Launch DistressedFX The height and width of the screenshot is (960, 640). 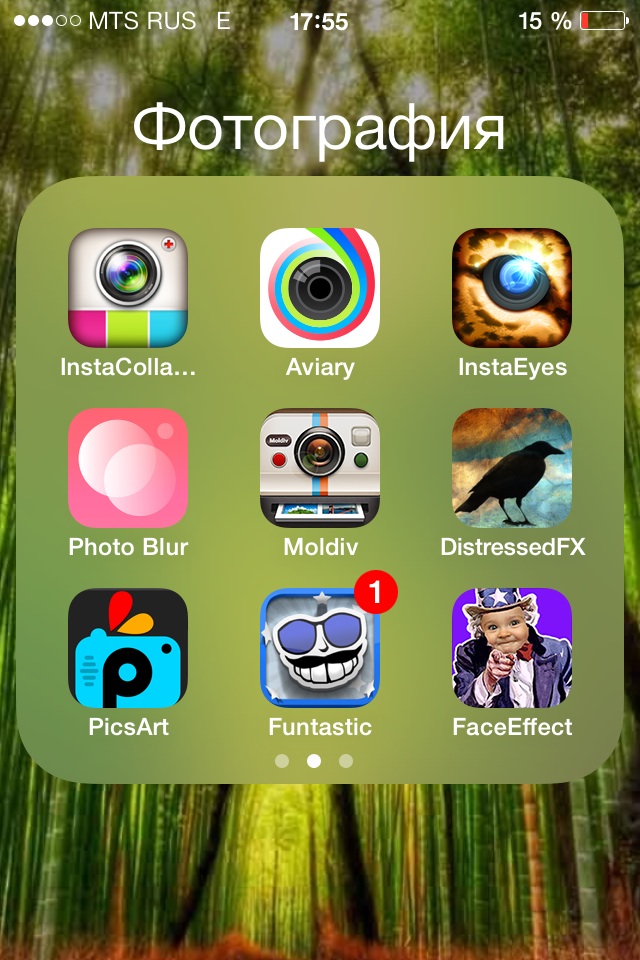(x=512, y=468)
